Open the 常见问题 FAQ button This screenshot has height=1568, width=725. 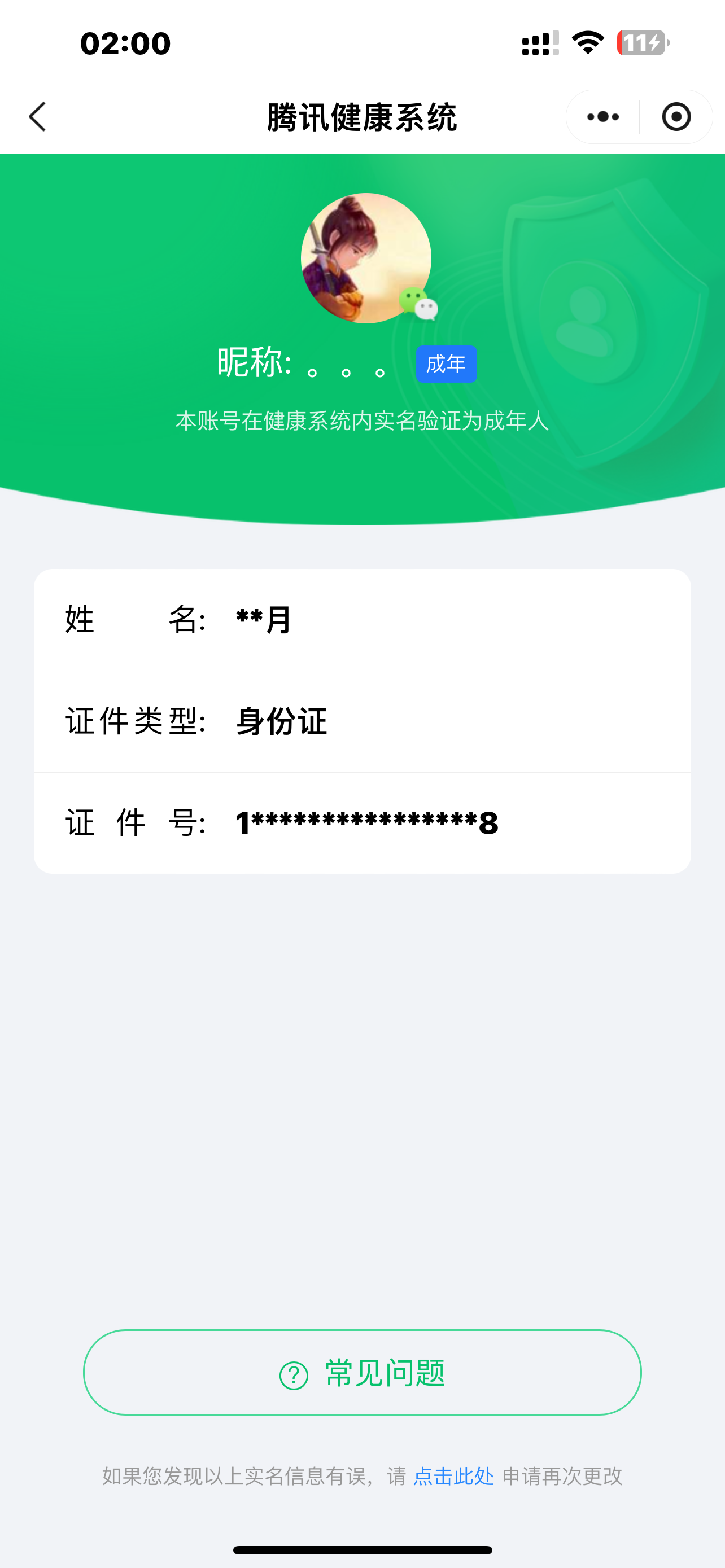(362, 1373)
